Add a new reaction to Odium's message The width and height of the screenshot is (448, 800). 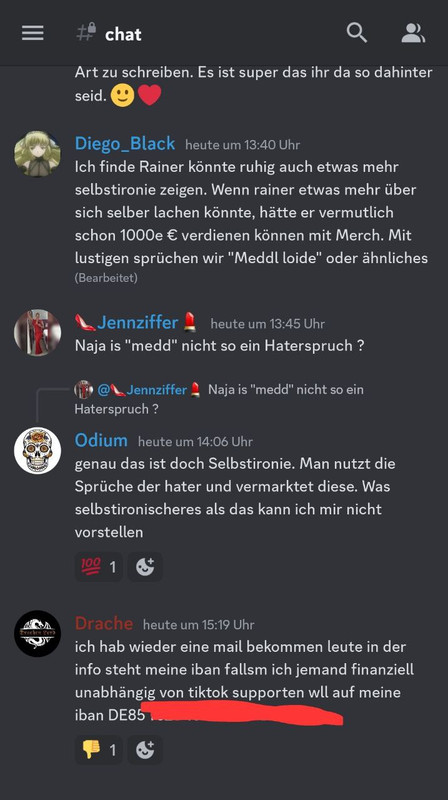pyautogui.click(x=145, y=566)
